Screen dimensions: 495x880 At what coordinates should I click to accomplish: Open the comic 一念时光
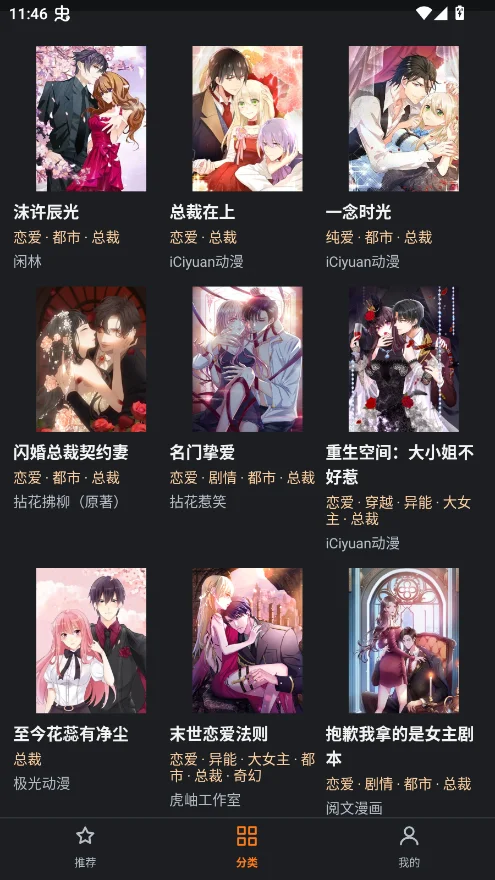(x=404, y=118)
